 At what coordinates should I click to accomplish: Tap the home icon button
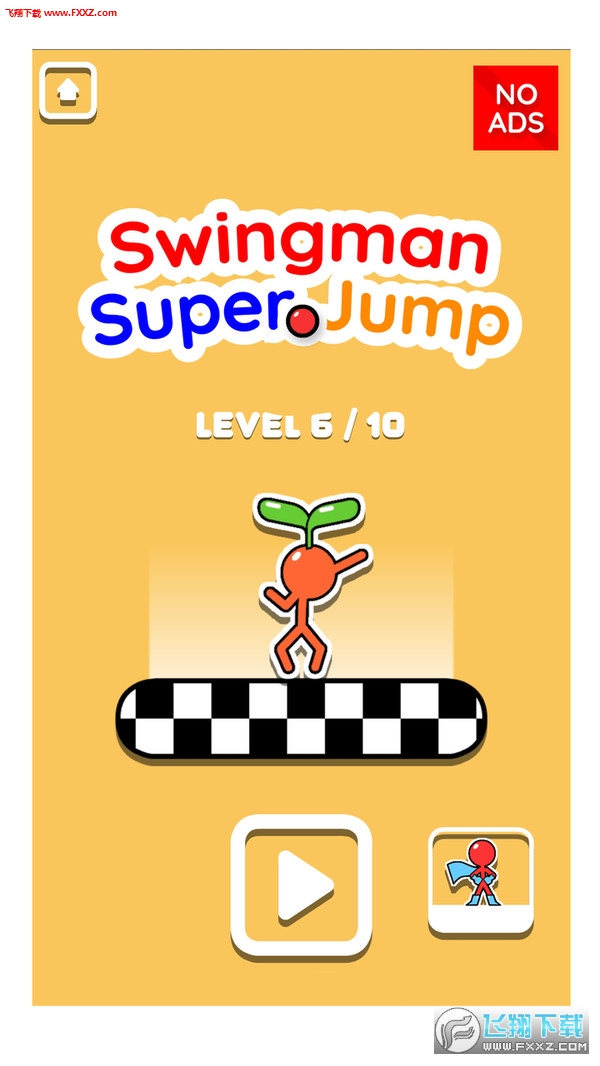click(x=68, y=92)
